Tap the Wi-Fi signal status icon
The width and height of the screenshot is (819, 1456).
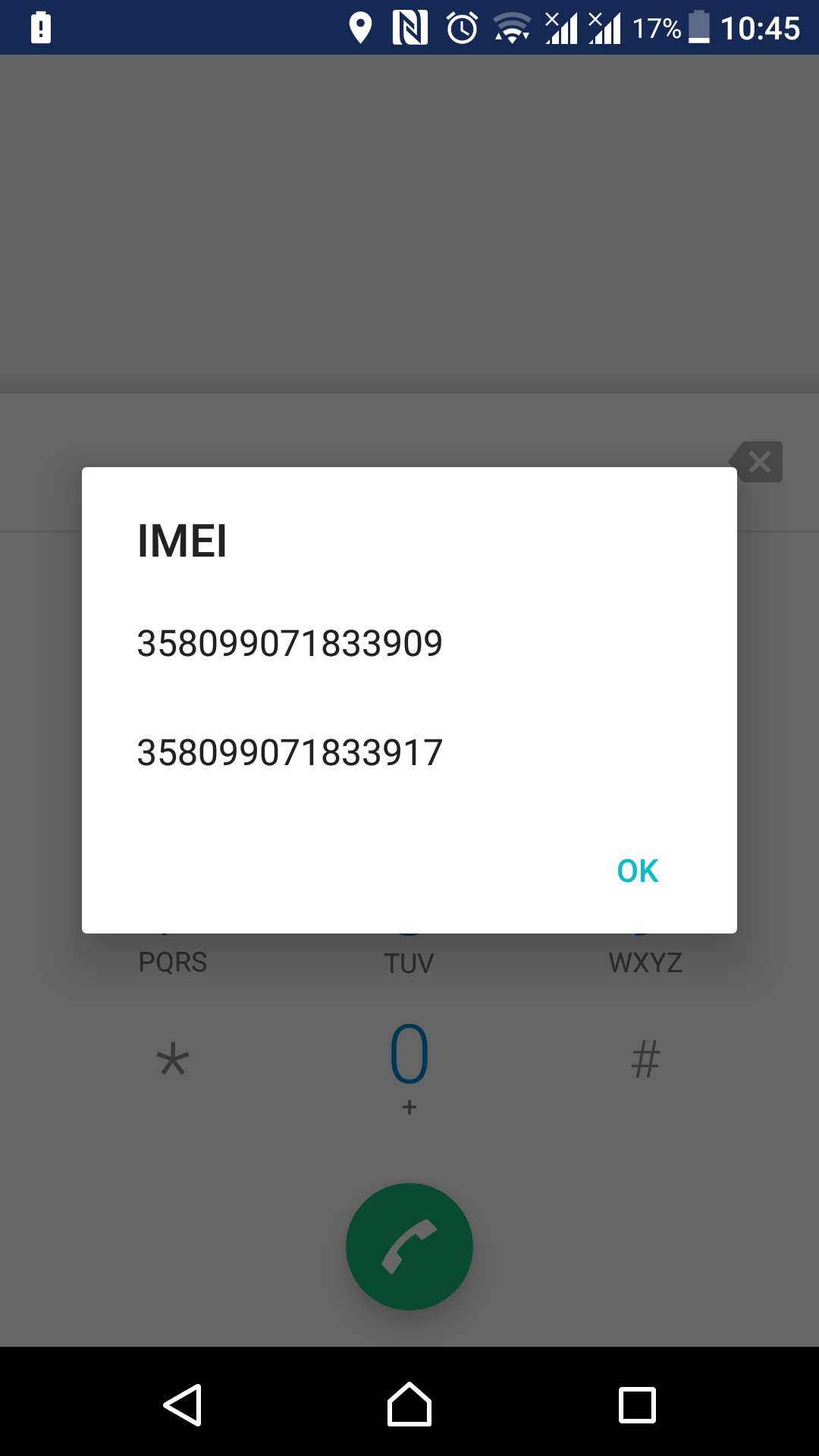[513, 27]
